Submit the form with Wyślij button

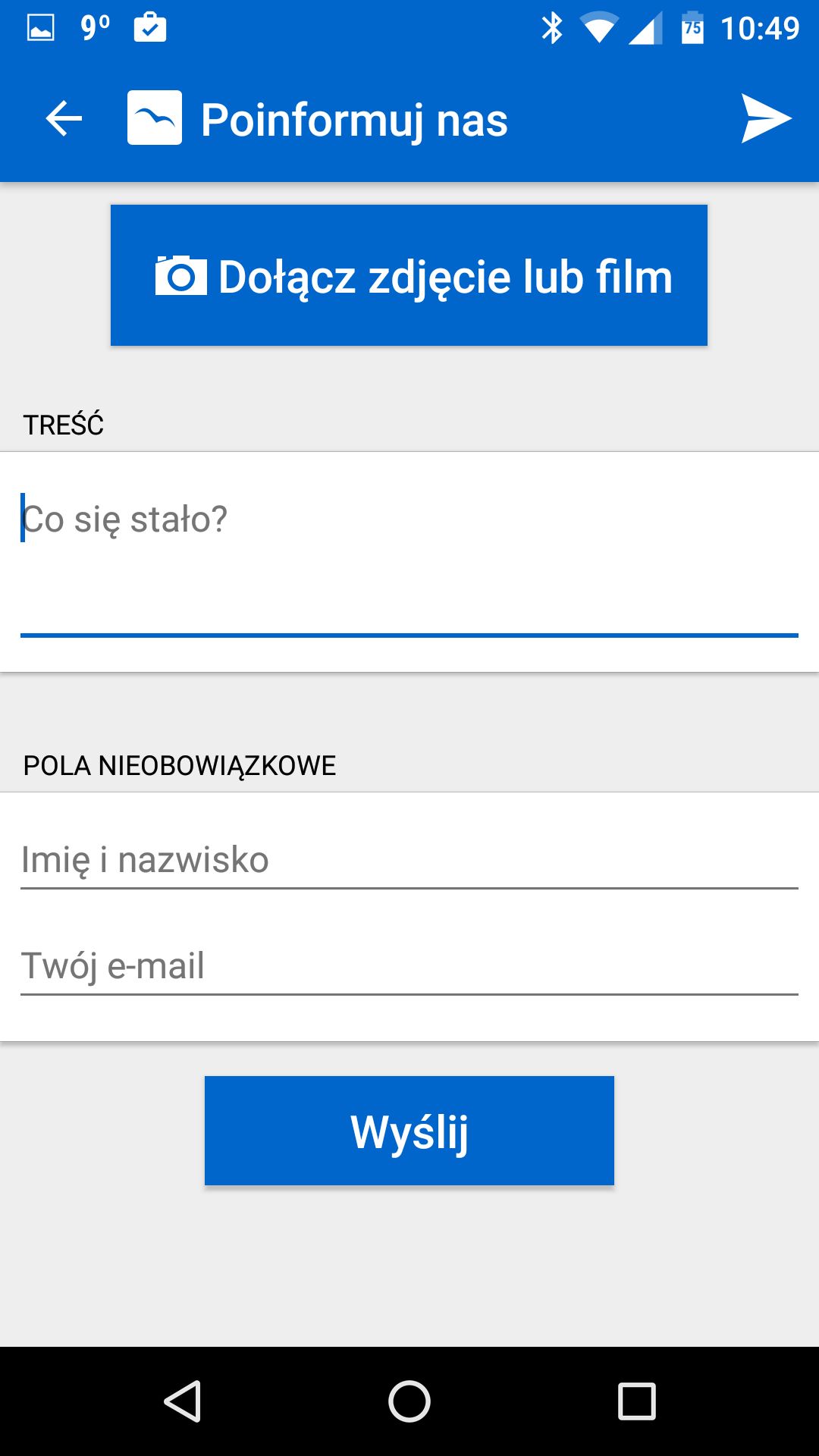[x=409, y=1130]
